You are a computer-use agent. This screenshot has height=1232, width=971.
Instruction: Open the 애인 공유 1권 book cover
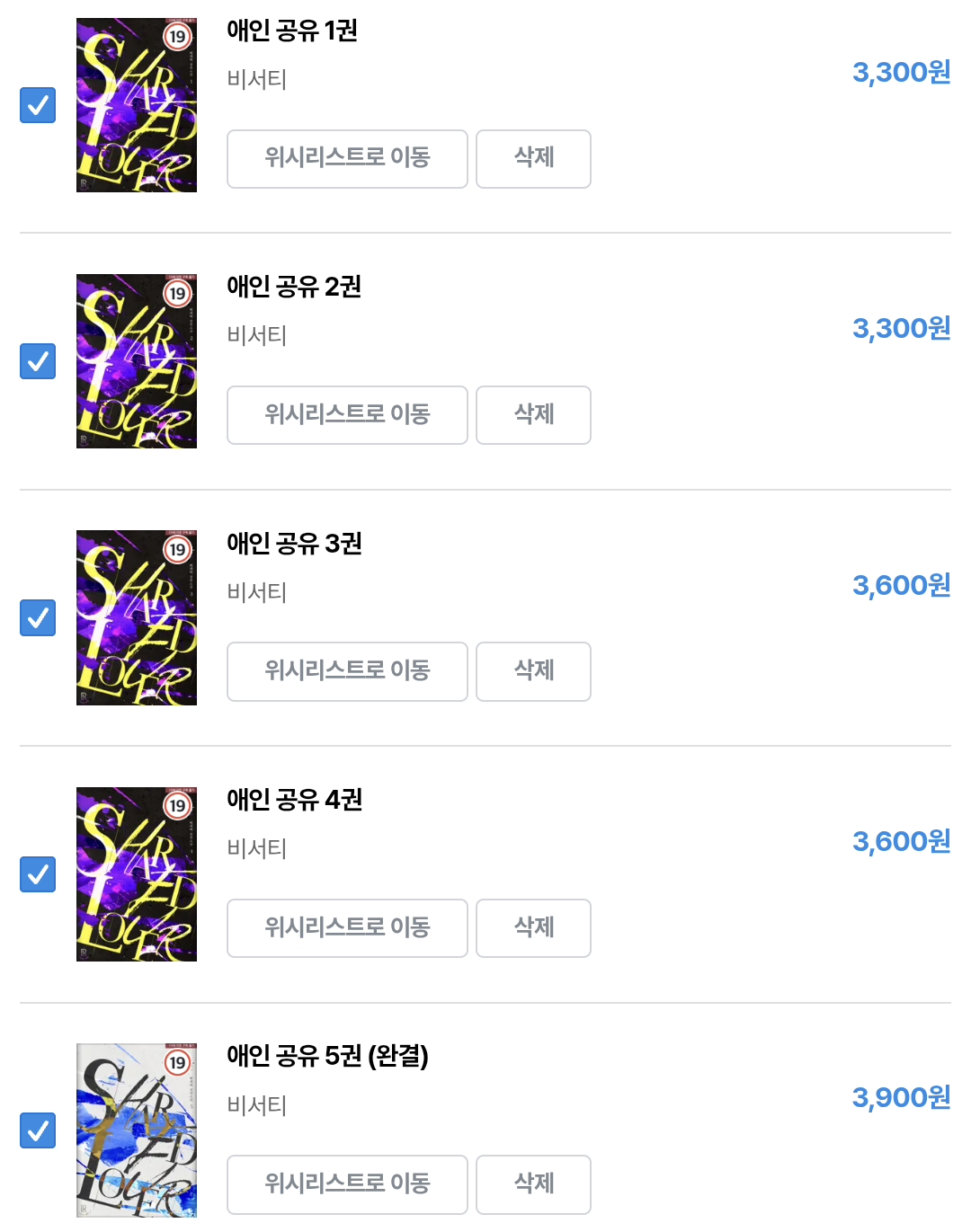click(137, 105)
